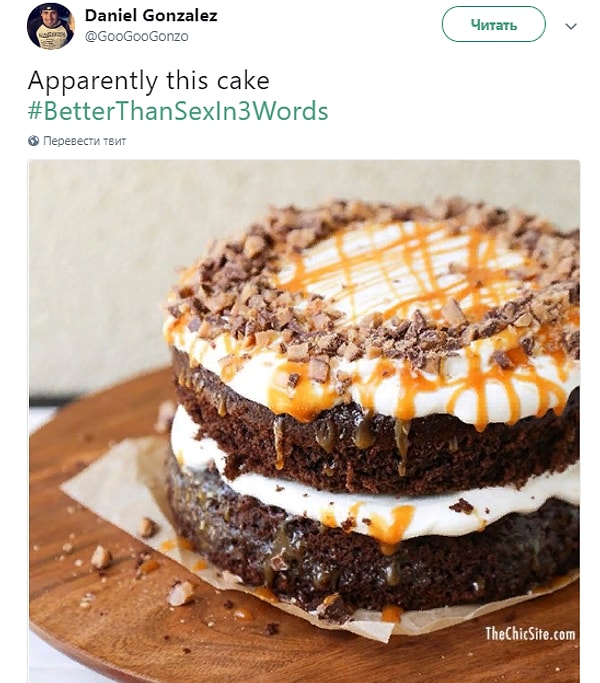Tap the Читать follow button

click(x=493, y=25)
